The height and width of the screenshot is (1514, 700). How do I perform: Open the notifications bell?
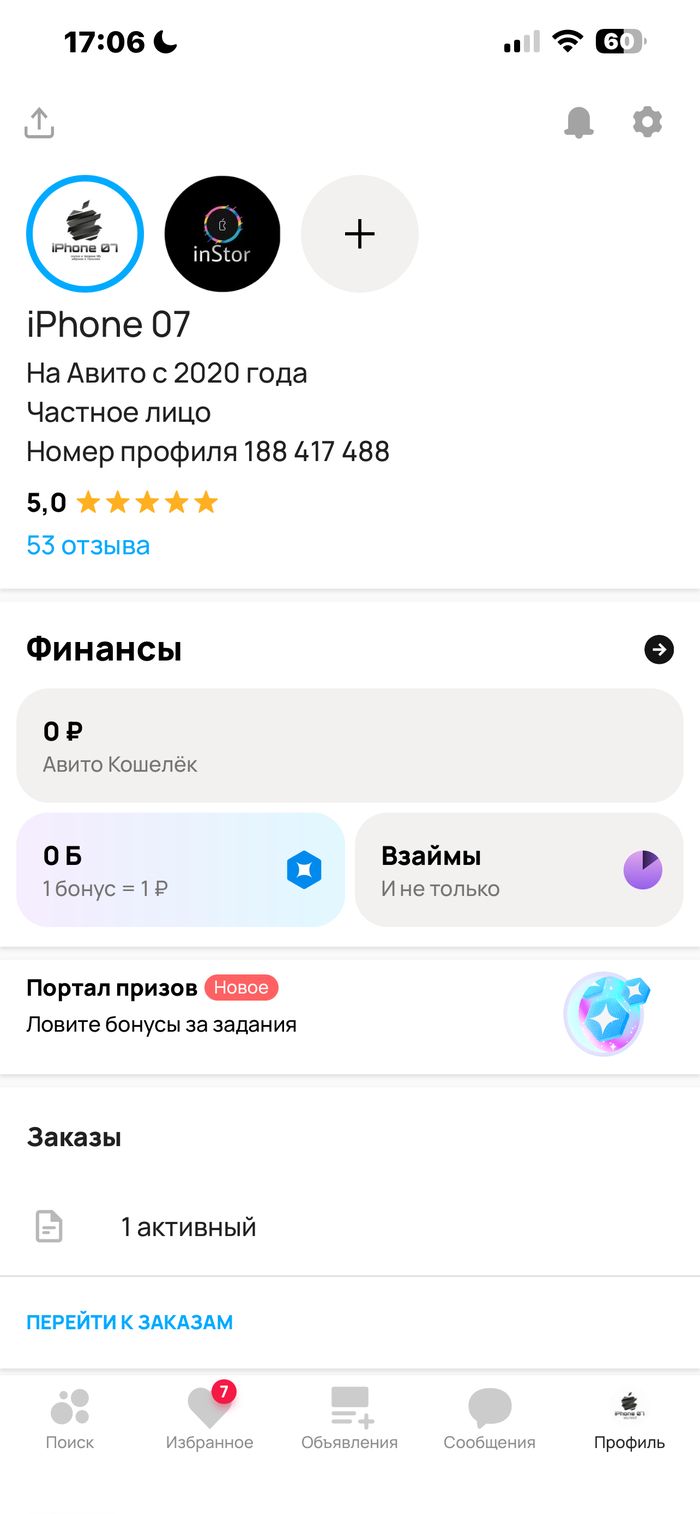[578, 122]
